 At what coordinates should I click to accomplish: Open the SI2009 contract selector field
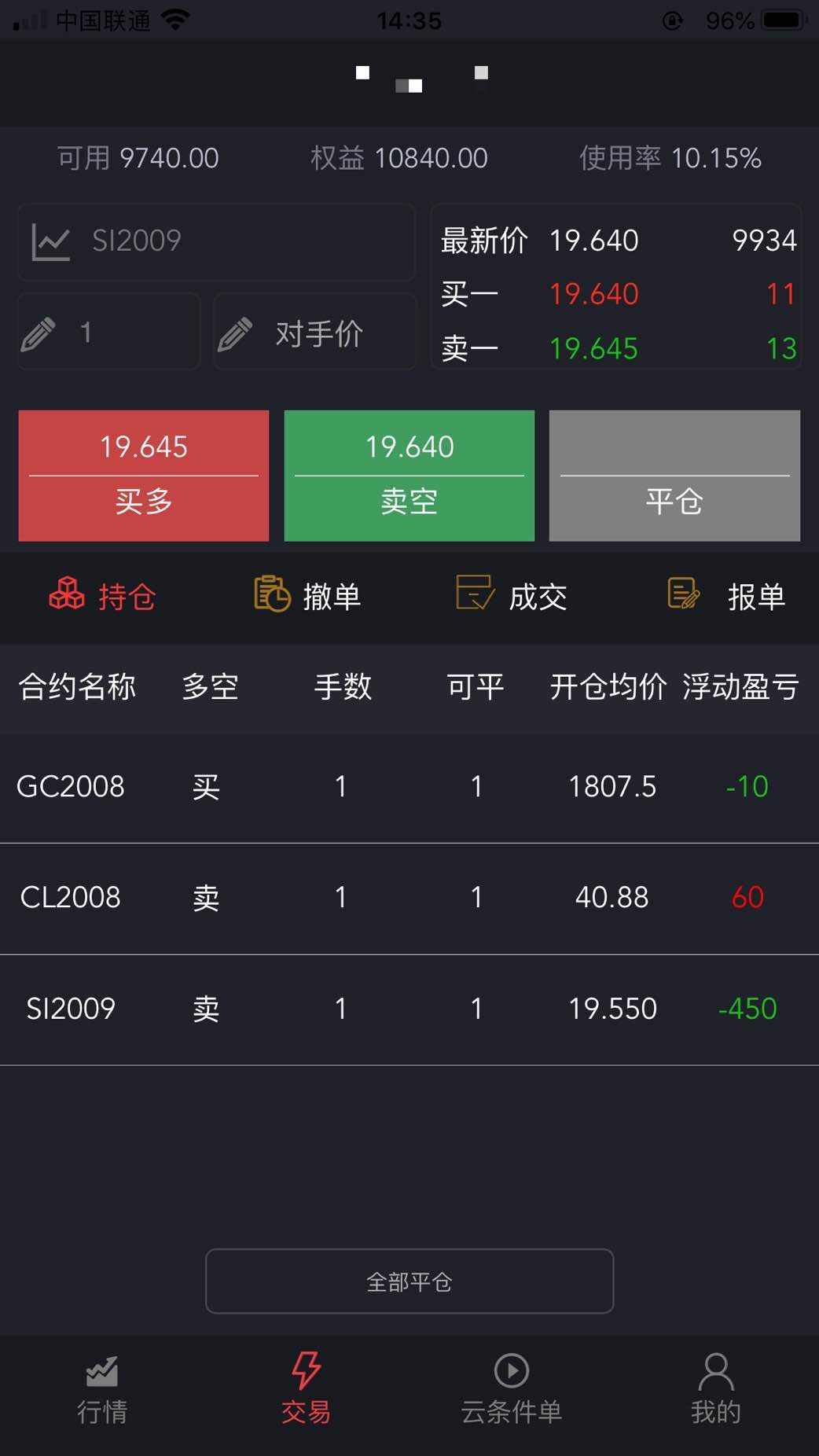216,241
